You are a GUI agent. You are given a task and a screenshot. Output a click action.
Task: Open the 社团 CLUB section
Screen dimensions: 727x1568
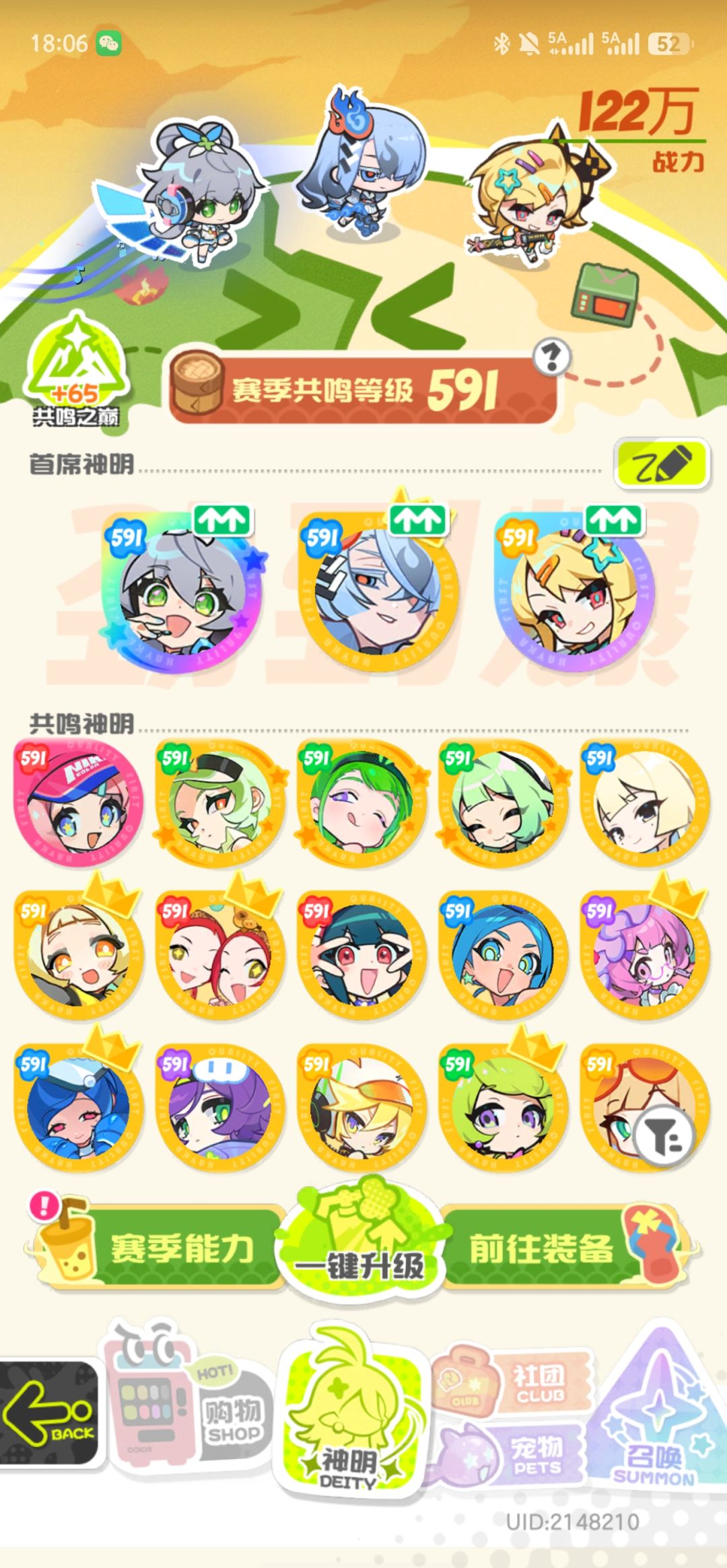coord(513,1380)
